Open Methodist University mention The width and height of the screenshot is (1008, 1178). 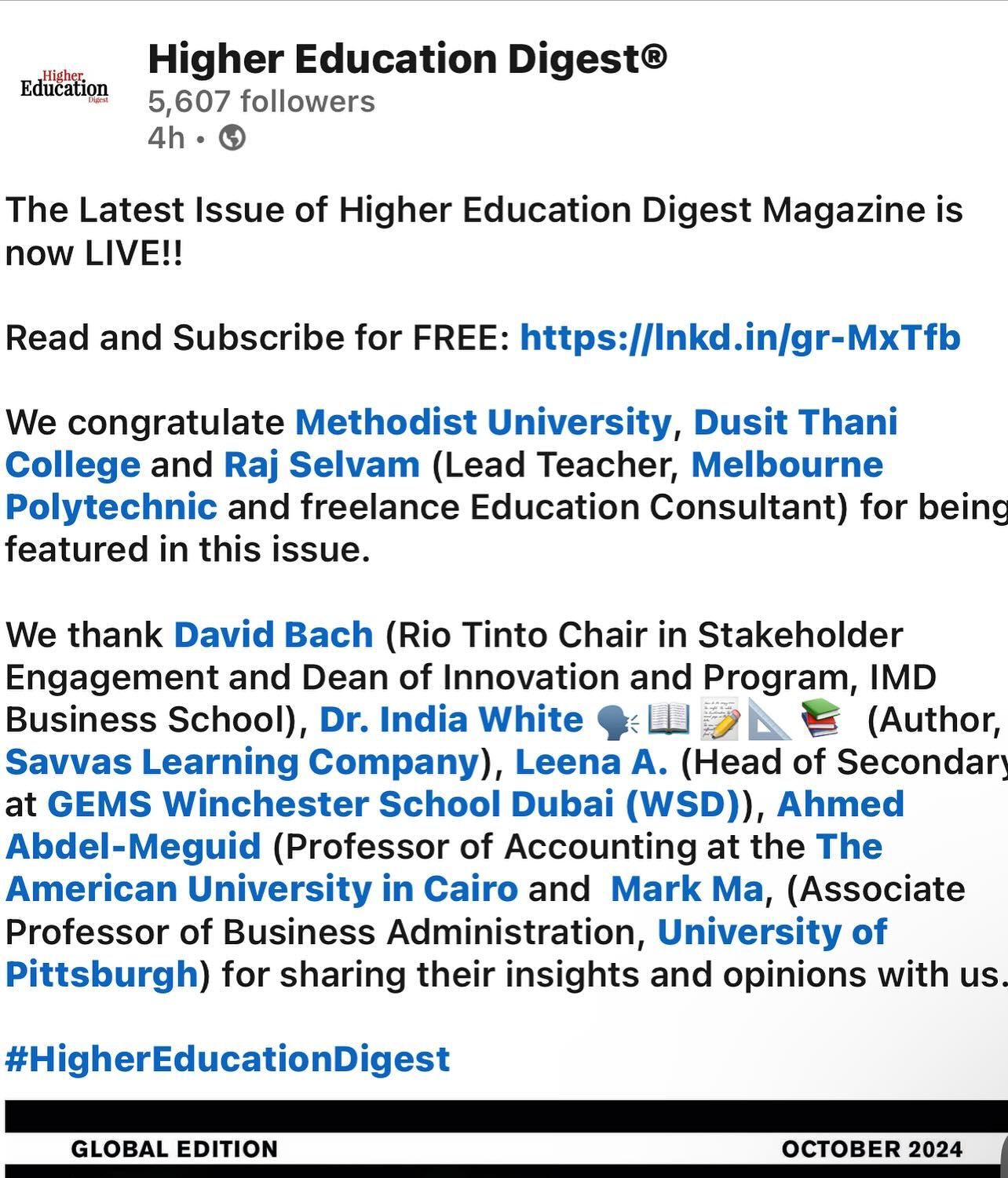[484, 422]
